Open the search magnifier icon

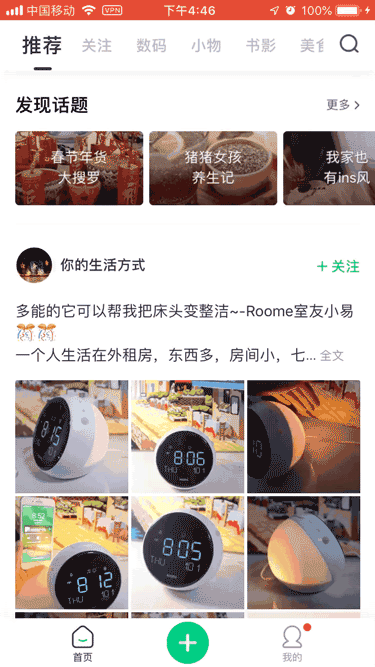point(349,44)
